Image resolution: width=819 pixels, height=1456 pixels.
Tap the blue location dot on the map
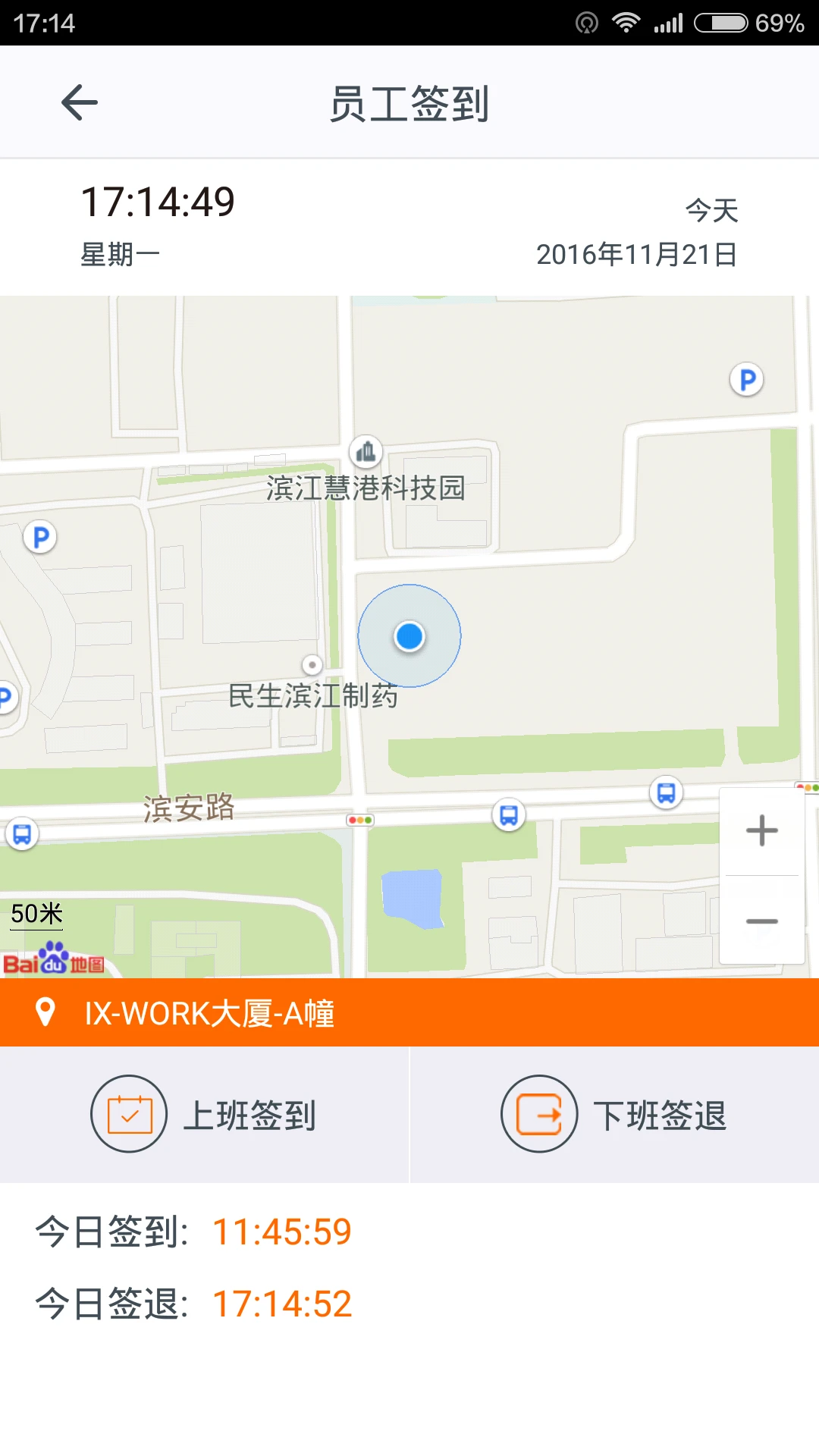pyautogui.click(x=409, y=637)
